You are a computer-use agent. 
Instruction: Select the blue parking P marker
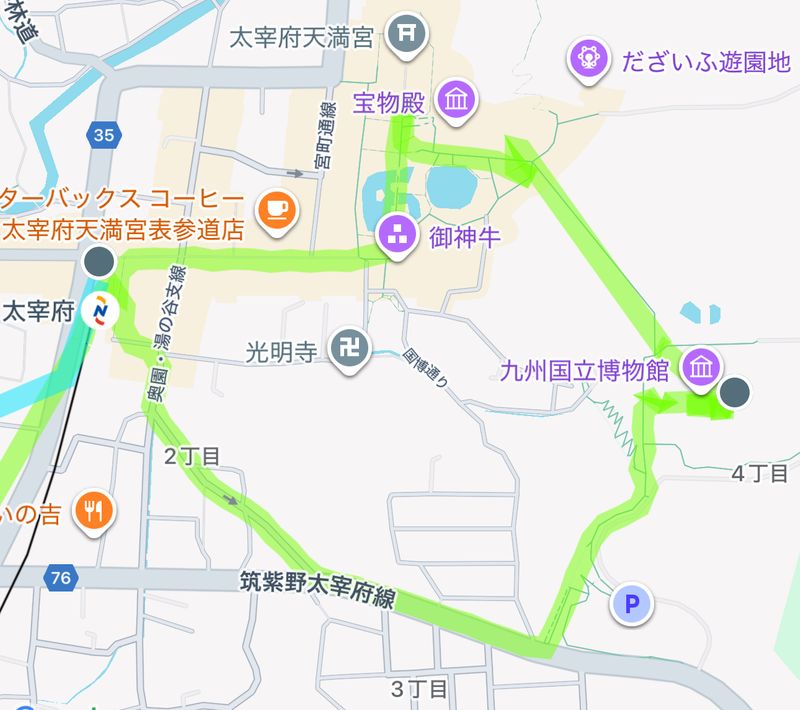pyautogui.click(x=631, y=603)
